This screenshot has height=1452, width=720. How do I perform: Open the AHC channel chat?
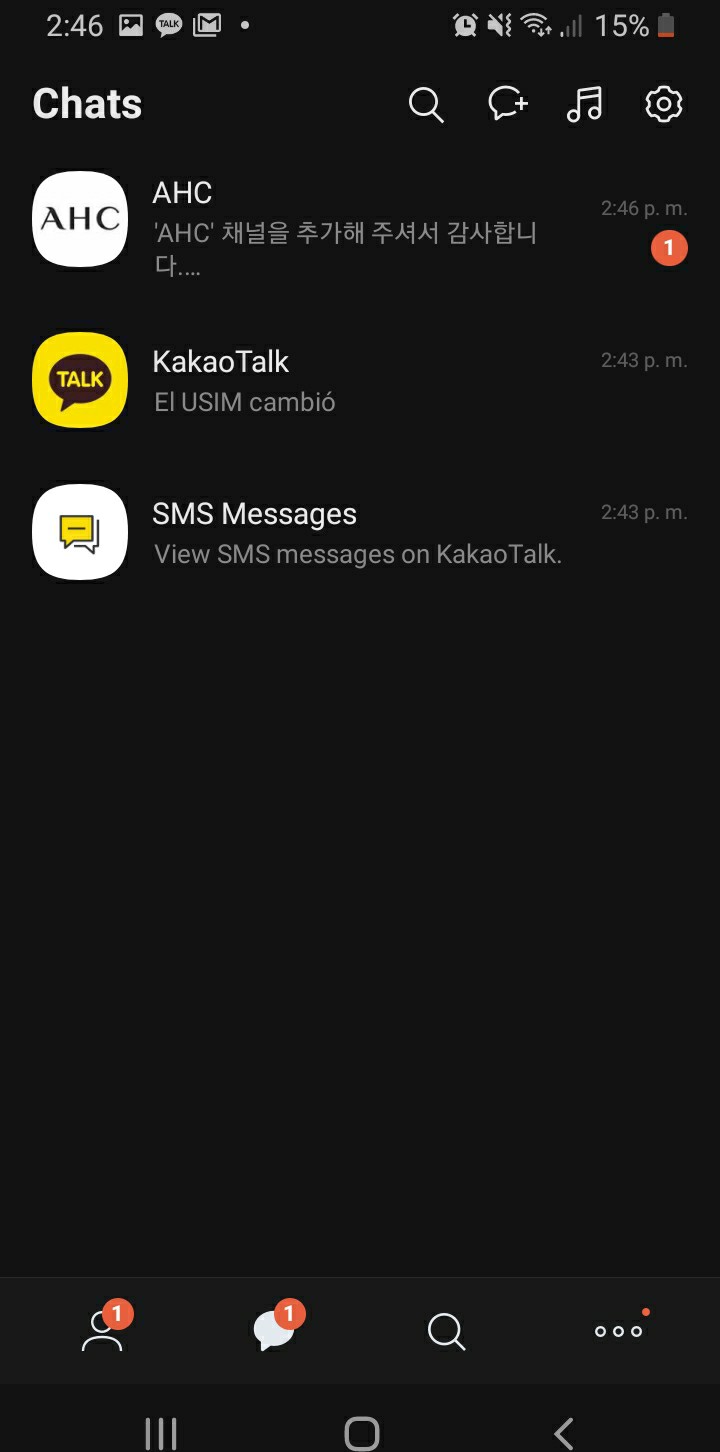tap(360, 220)
